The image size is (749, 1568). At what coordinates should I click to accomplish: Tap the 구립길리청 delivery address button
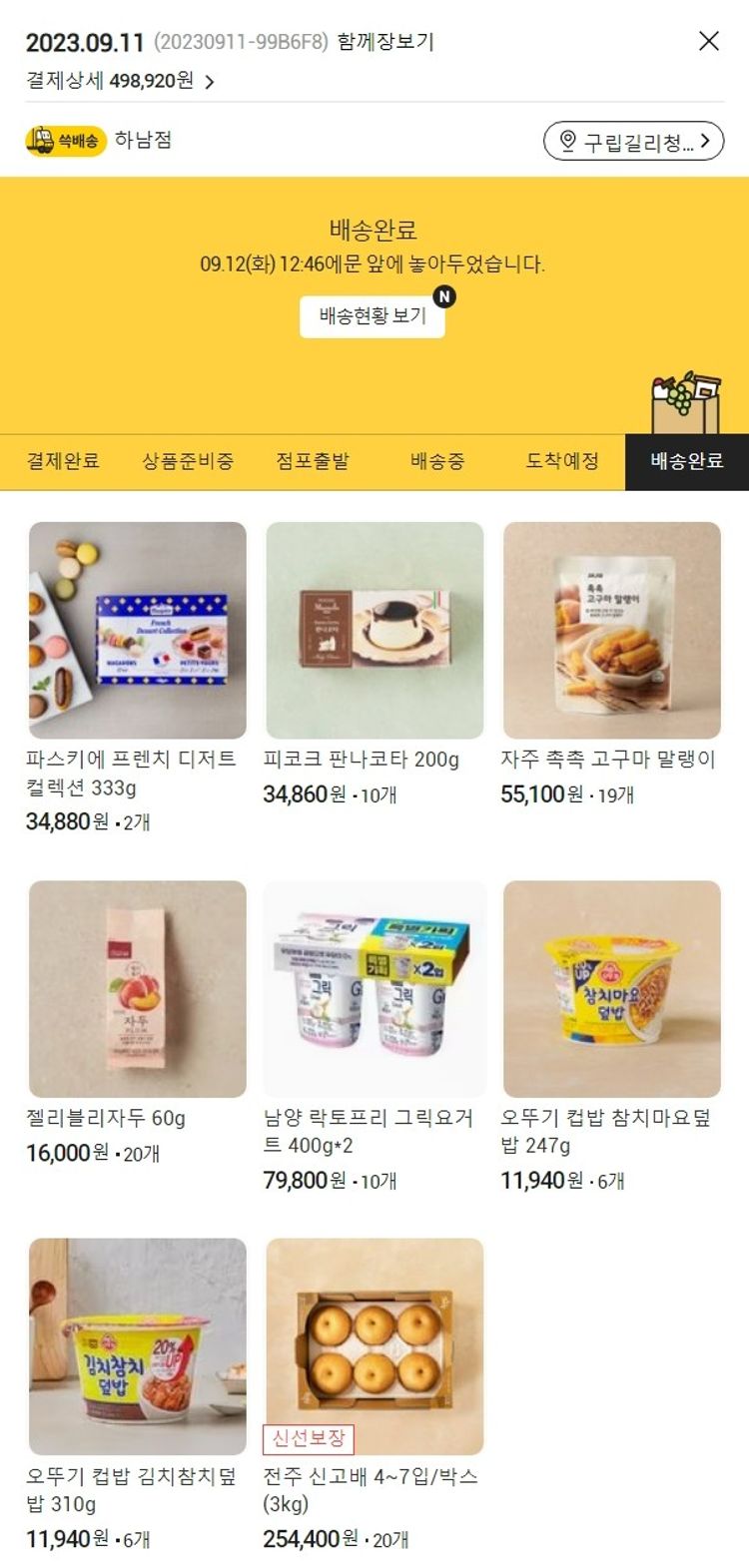pos(633,141)
